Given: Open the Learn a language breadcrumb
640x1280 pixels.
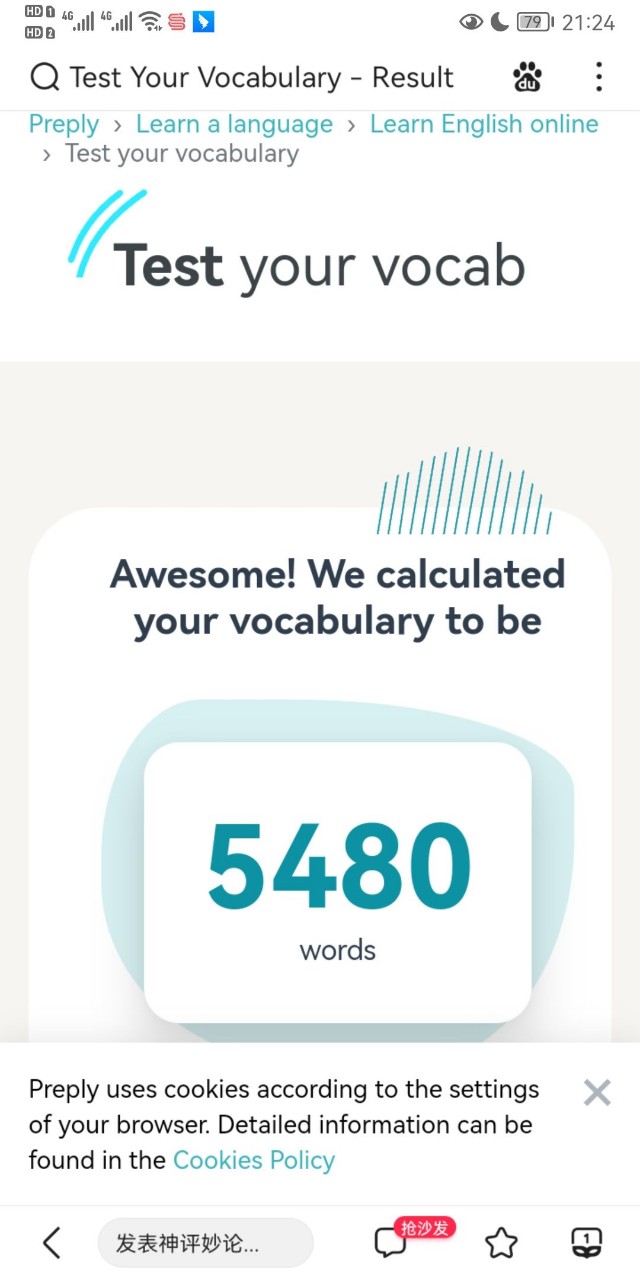Looking at the screenshot, I should tap(234, 124).
